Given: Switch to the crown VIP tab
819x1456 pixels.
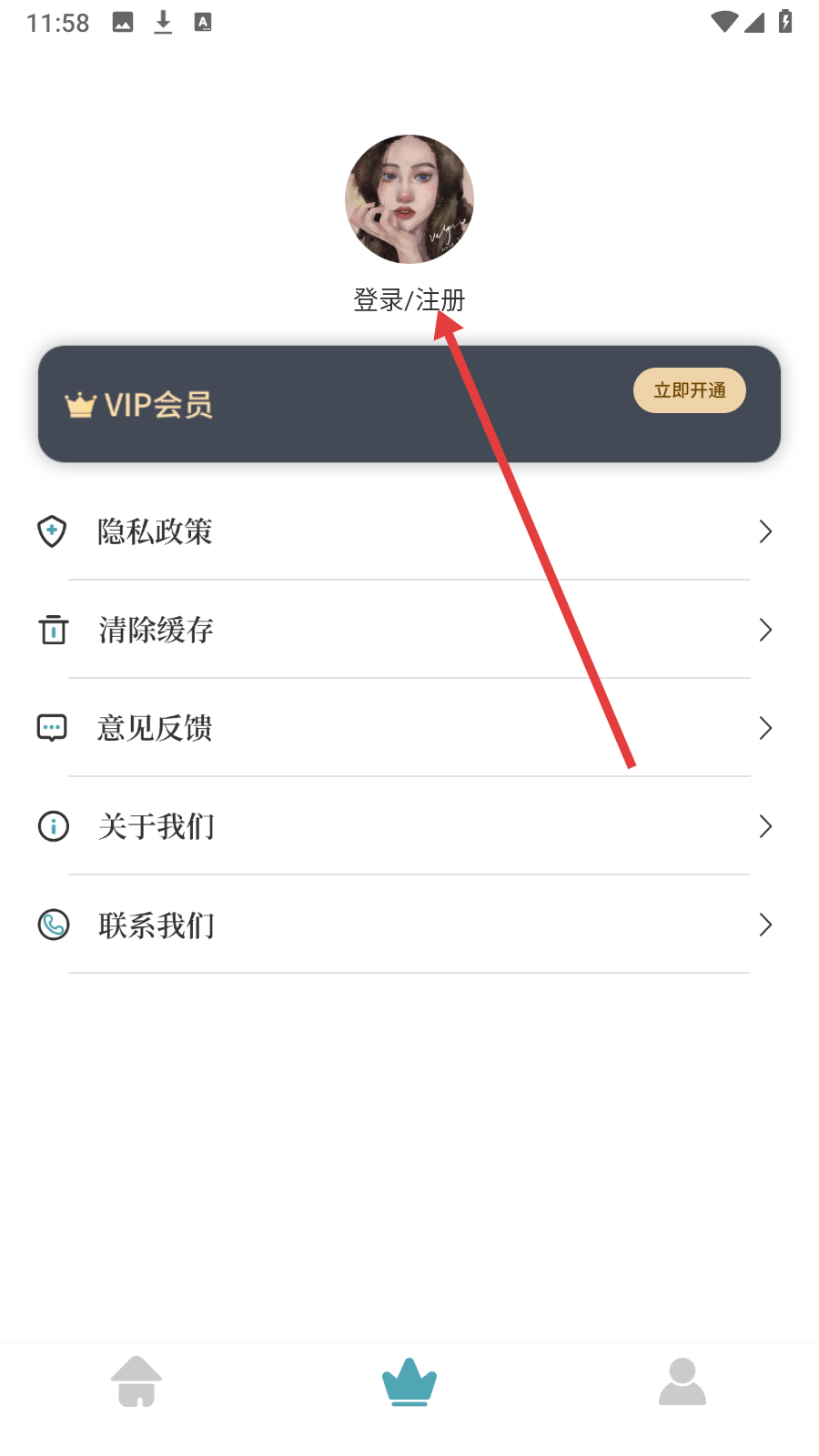Looking at the screenshot, I should click(x=409, y=1381).
